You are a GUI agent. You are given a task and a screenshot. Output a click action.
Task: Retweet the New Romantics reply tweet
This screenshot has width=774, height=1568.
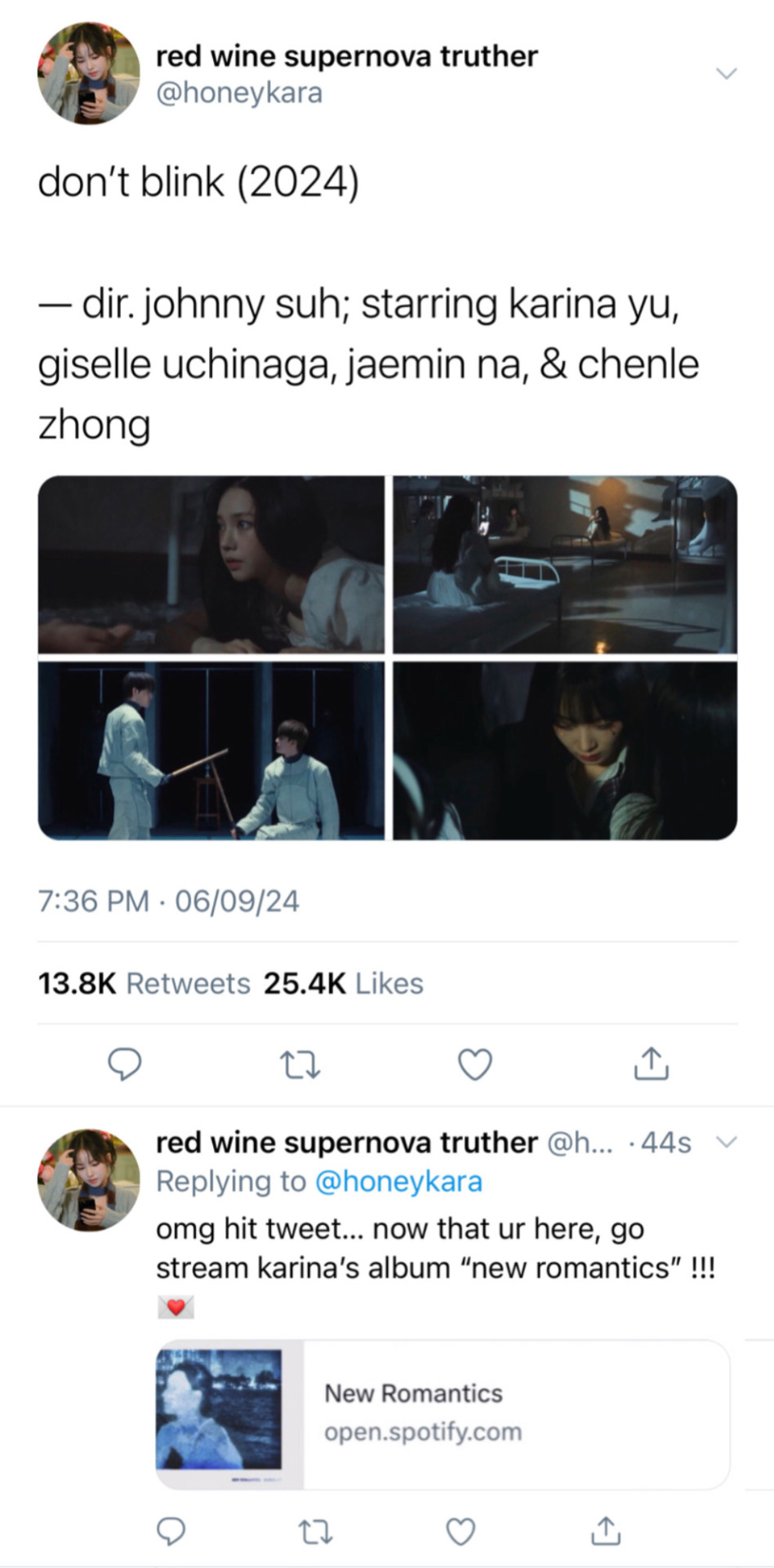(314, 1531)
